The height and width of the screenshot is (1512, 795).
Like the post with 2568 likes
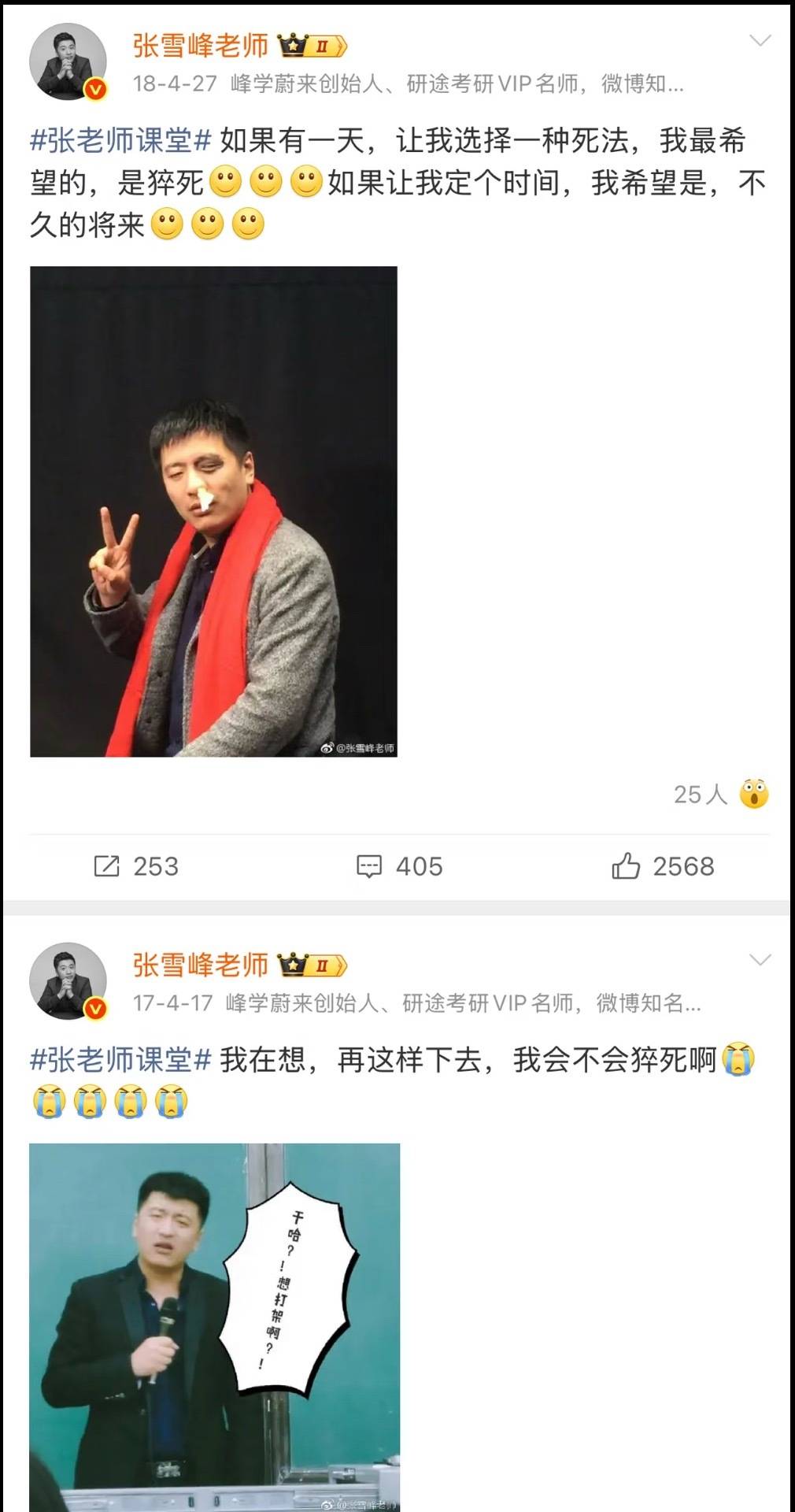(x=663, y=866)
